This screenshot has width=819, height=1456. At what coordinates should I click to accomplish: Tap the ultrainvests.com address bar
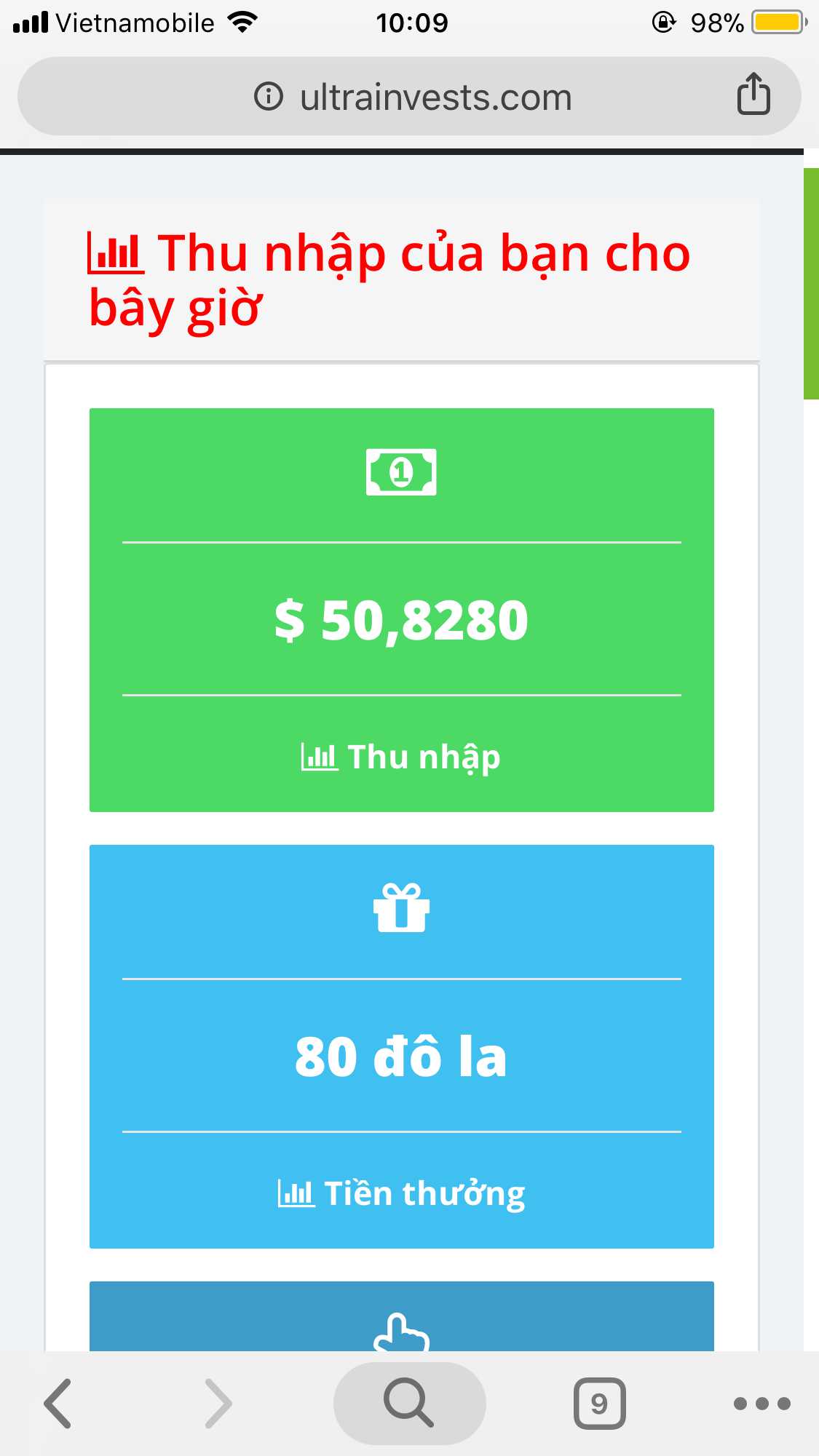coord(435,98)
